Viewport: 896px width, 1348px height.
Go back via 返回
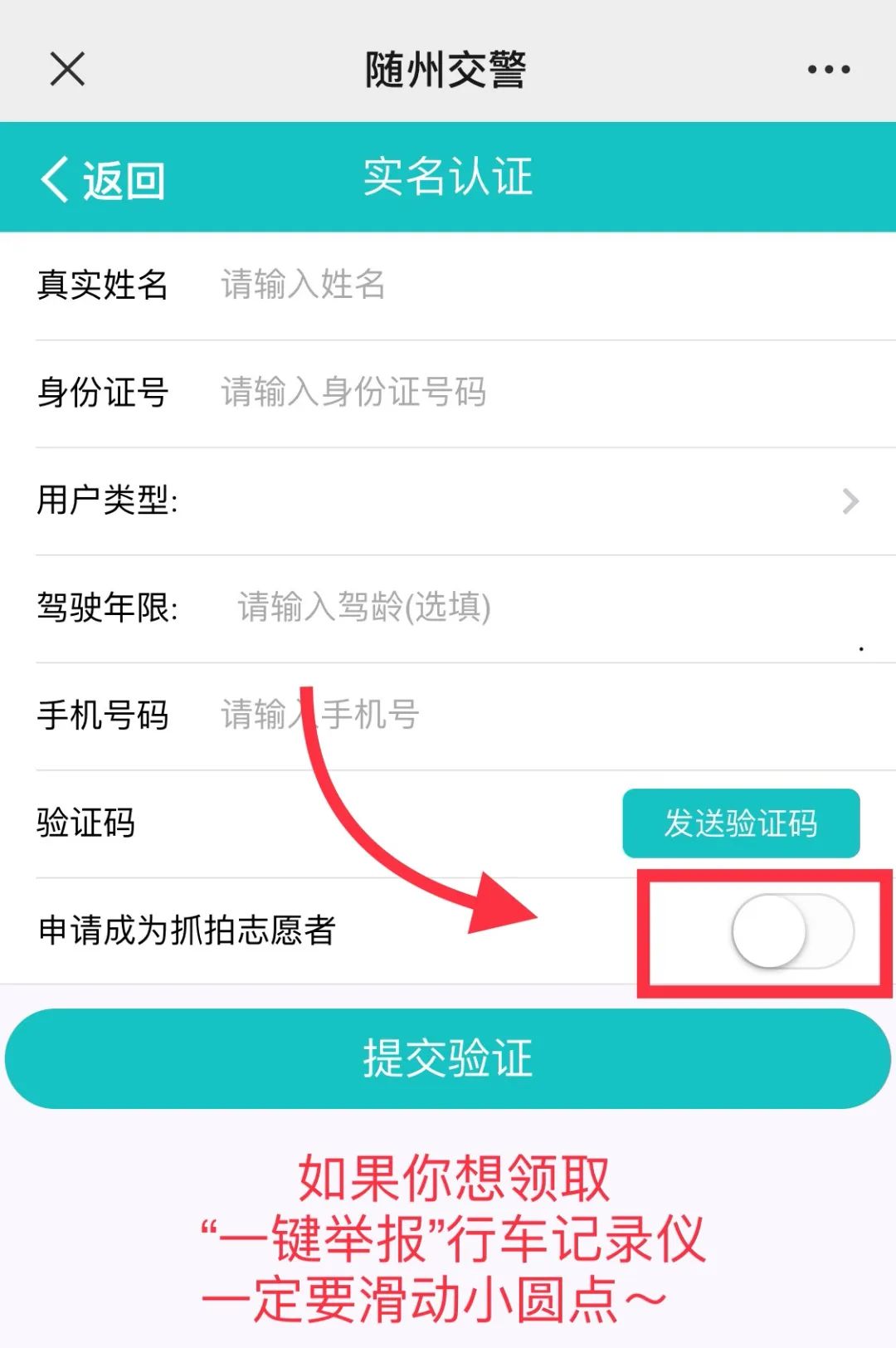point(104,179)
